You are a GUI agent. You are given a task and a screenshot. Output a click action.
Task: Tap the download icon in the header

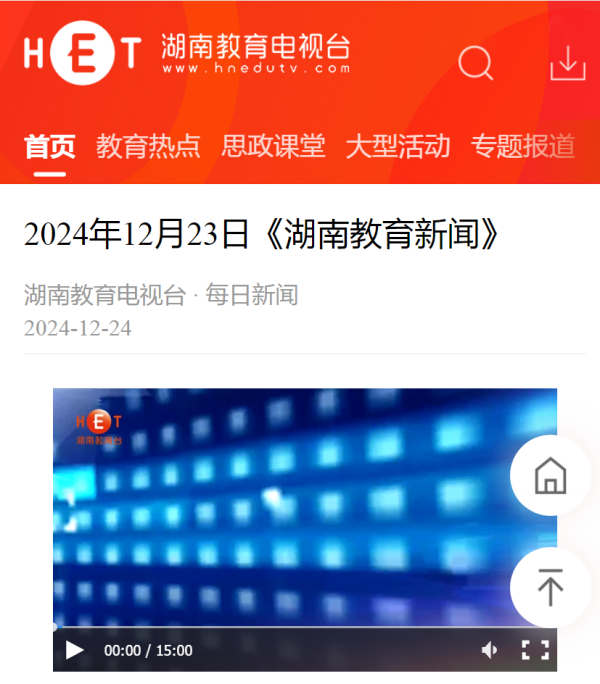pyautogui.click(x=567, y=63)
